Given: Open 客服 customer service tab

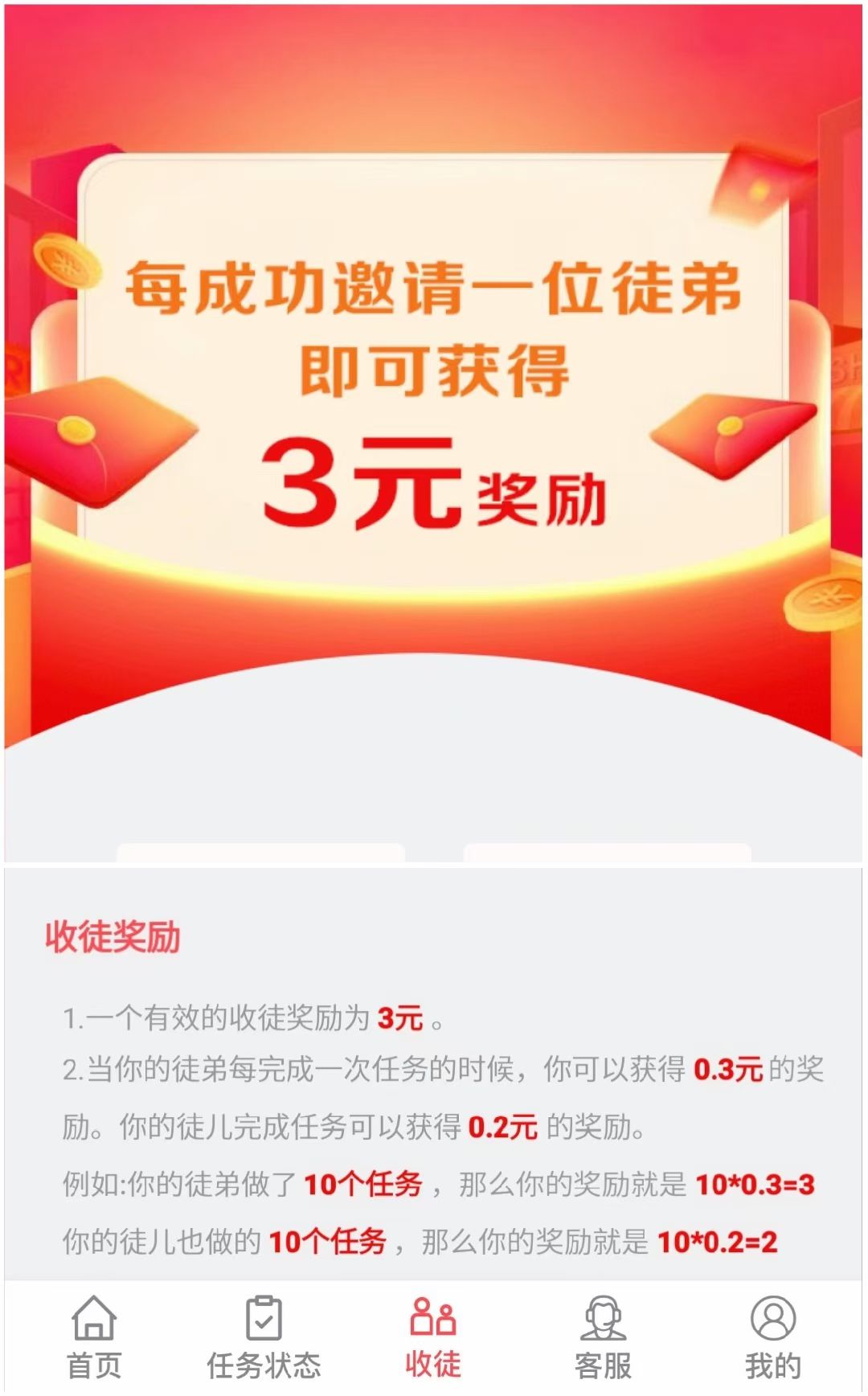Looking at the screenshot, I should pos(603,1337).
